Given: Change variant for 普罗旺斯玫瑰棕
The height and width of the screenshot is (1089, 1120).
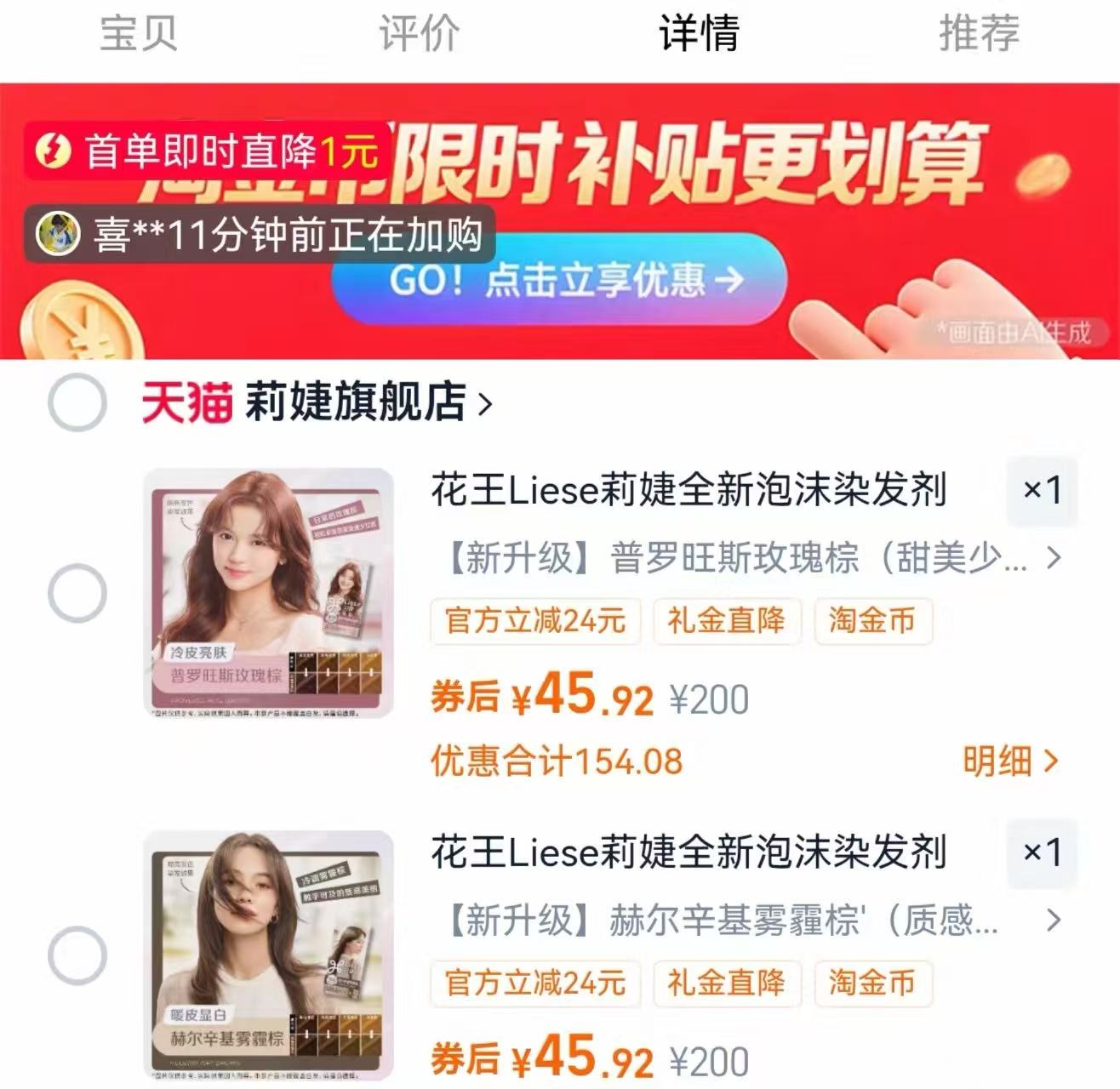Looking at the screenshot, I should coord(749,558).
